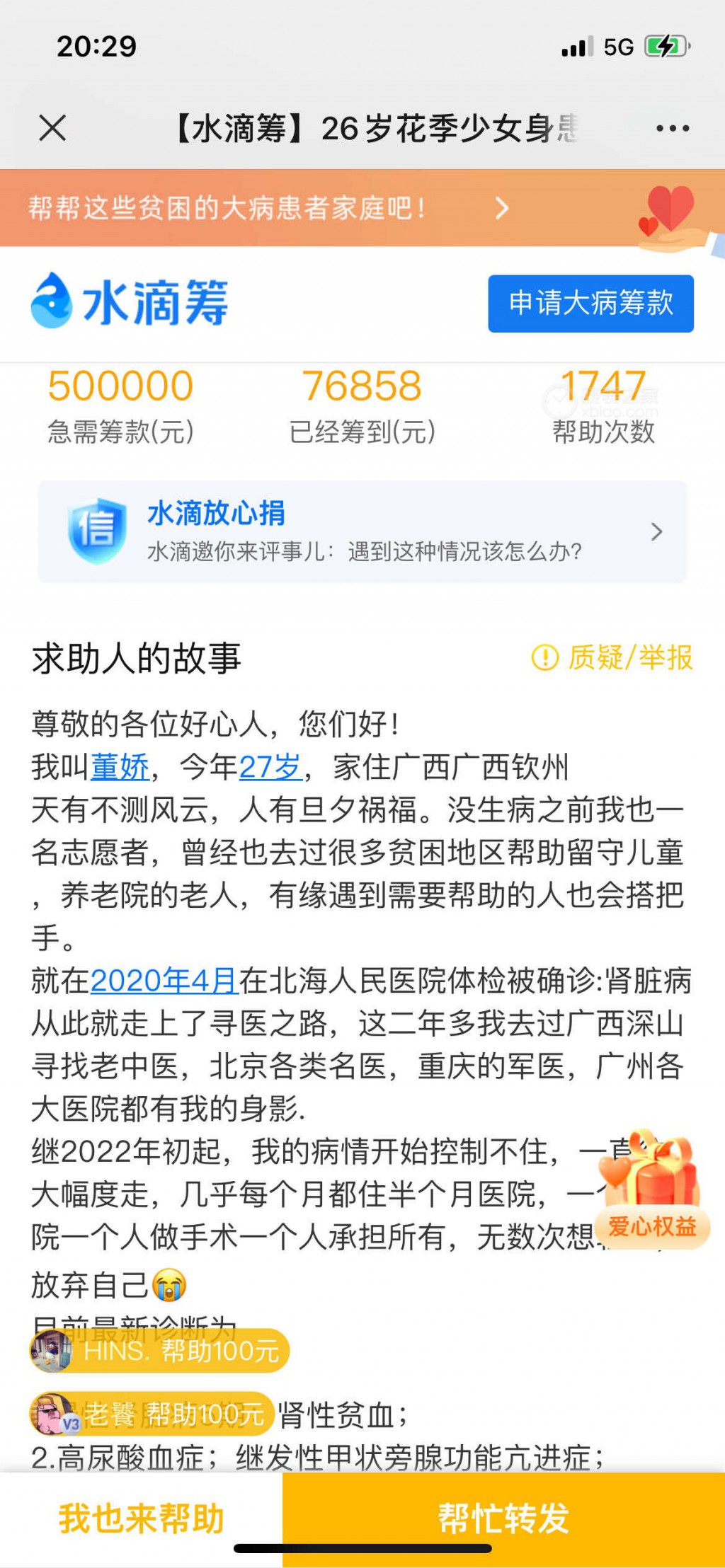This screenshot has height=1568, width=725.
Task: Tap the underlined 27岁 link
Action: pos(270,767)
